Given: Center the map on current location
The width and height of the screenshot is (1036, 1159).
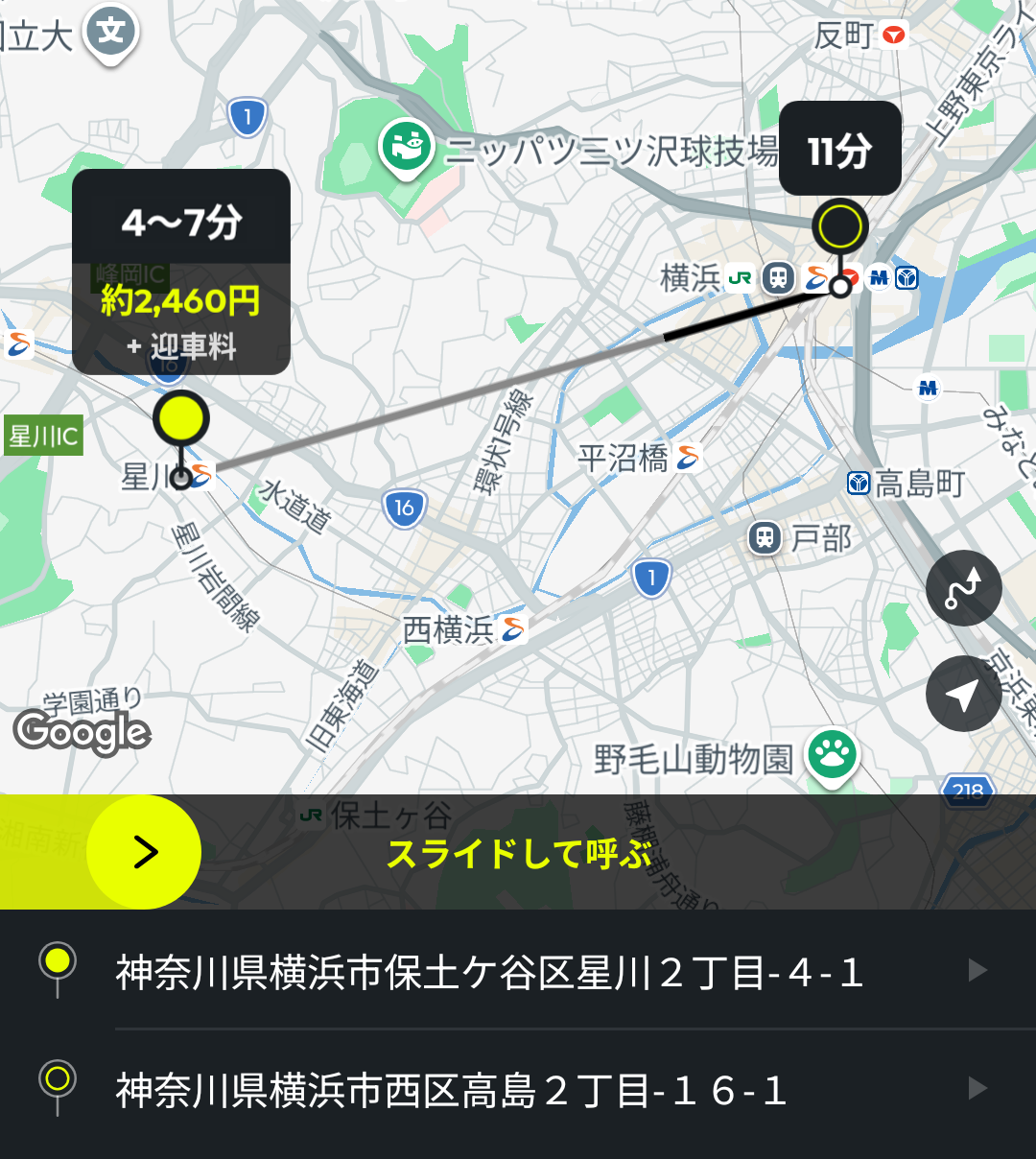Looking at the screenshot, I should point(963,695).
